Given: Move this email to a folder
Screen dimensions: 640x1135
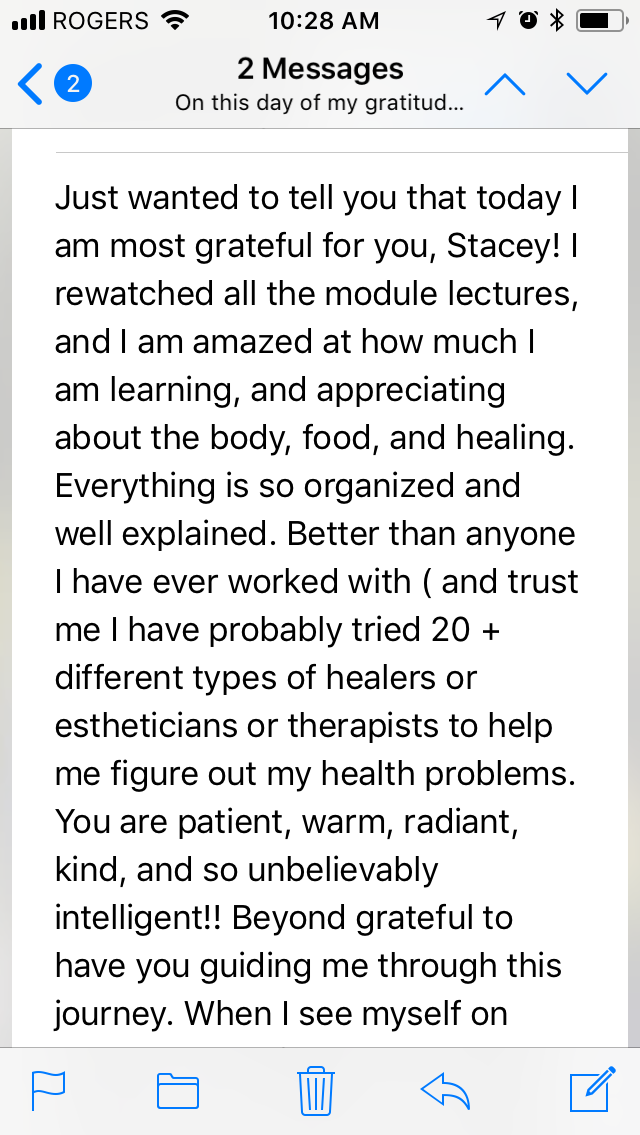Looking at the screenshot, I should (177, 1090).
